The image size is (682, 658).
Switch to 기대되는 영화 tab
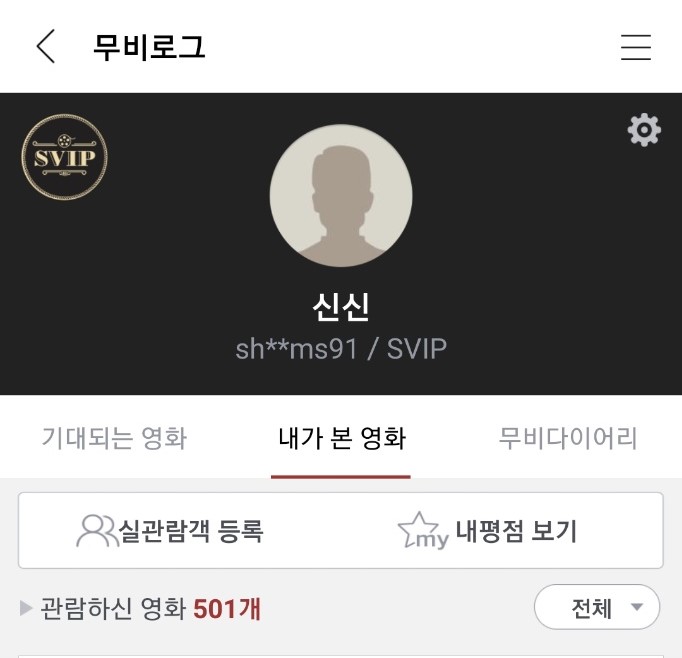[114, 438]
